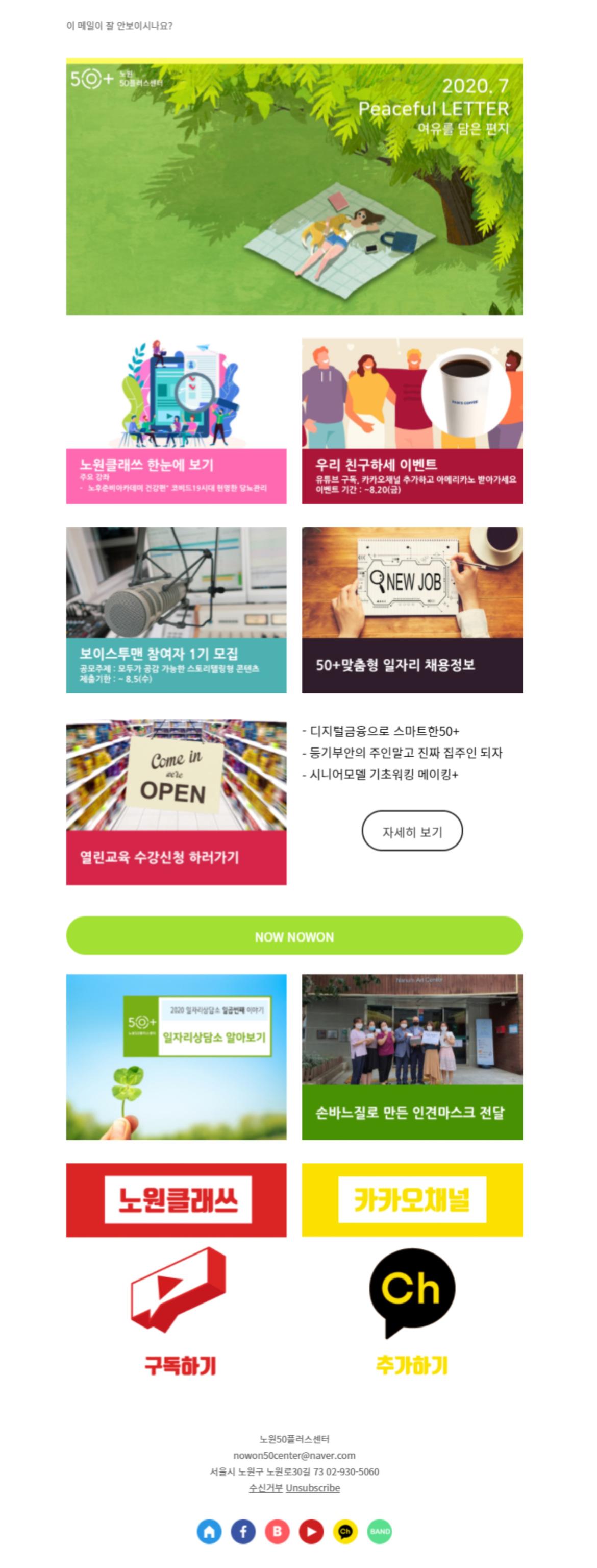
Task: Add 카카오채널 via 추가하기 tile
Action: click(x=412, y=1272)
